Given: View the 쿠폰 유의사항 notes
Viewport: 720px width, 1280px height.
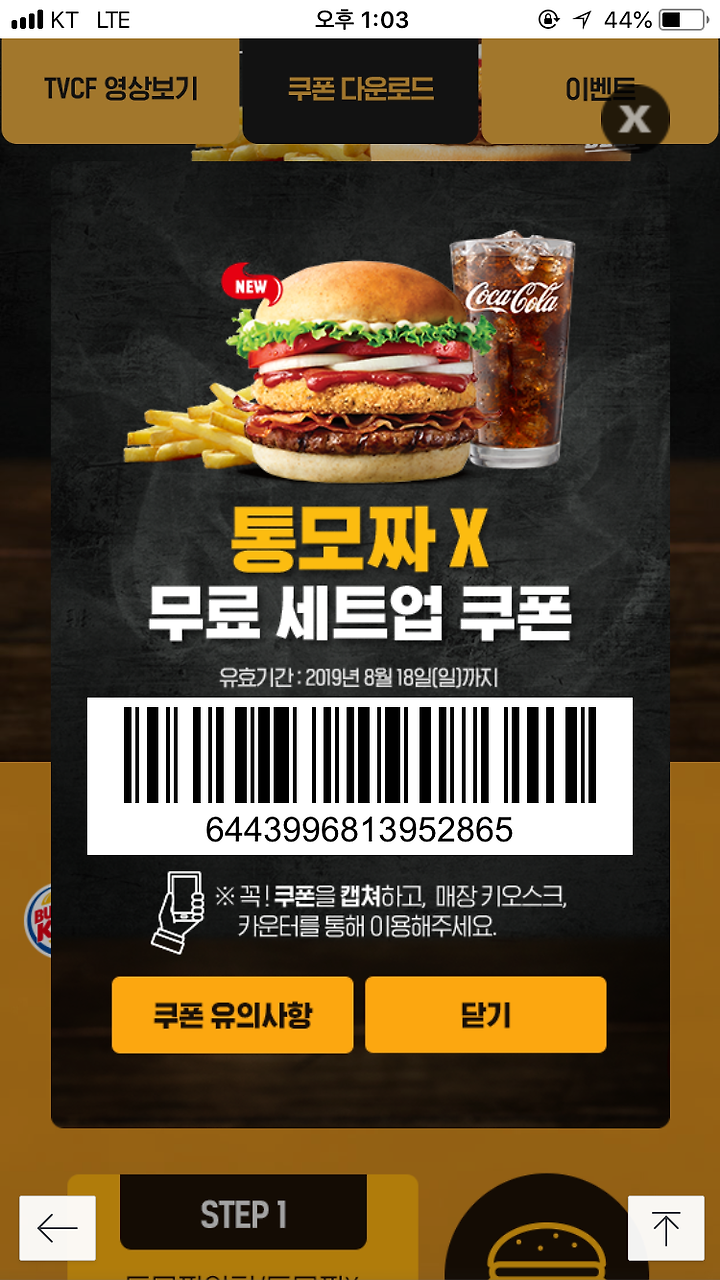Looking at the screenshot, I should click(x=232, y=1015).
